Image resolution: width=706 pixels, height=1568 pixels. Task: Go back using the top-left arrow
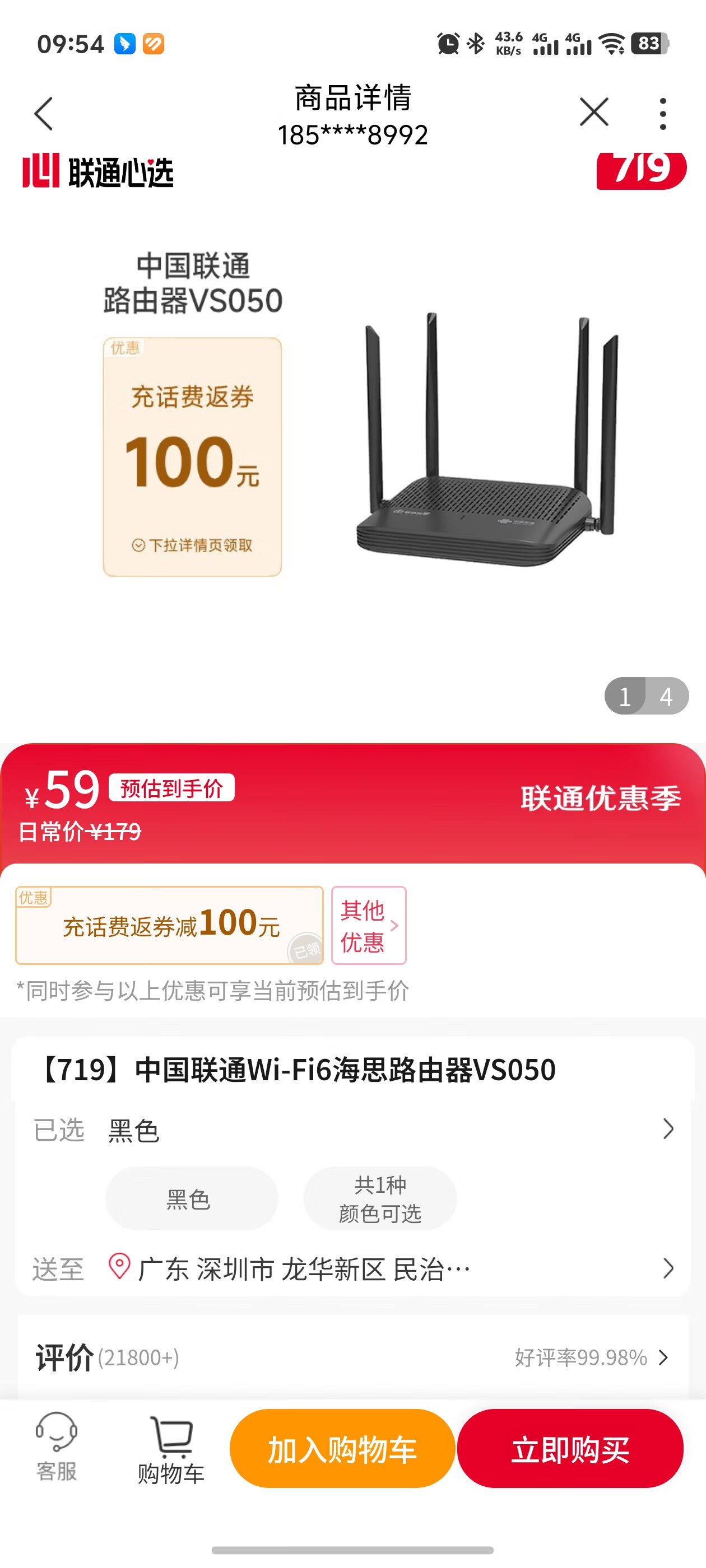click(x=44, y=114)
